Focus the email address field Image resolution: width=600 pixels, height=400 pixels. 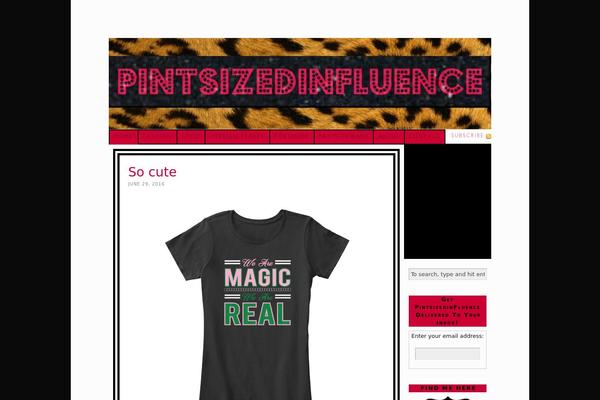(x=447, y=353)
